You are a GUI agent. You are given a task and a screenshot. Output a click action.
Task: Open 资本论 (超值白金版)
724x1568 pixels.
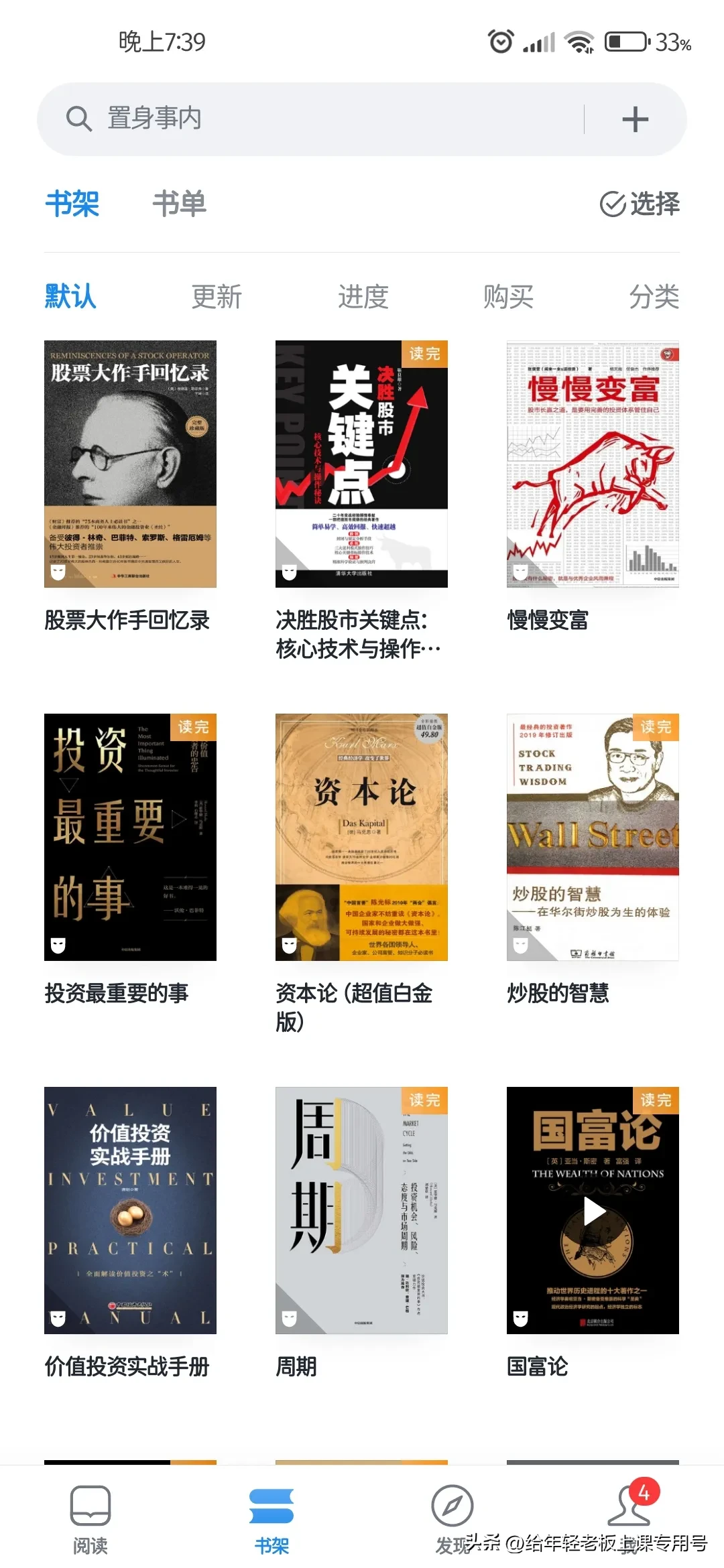pos(361,837)
